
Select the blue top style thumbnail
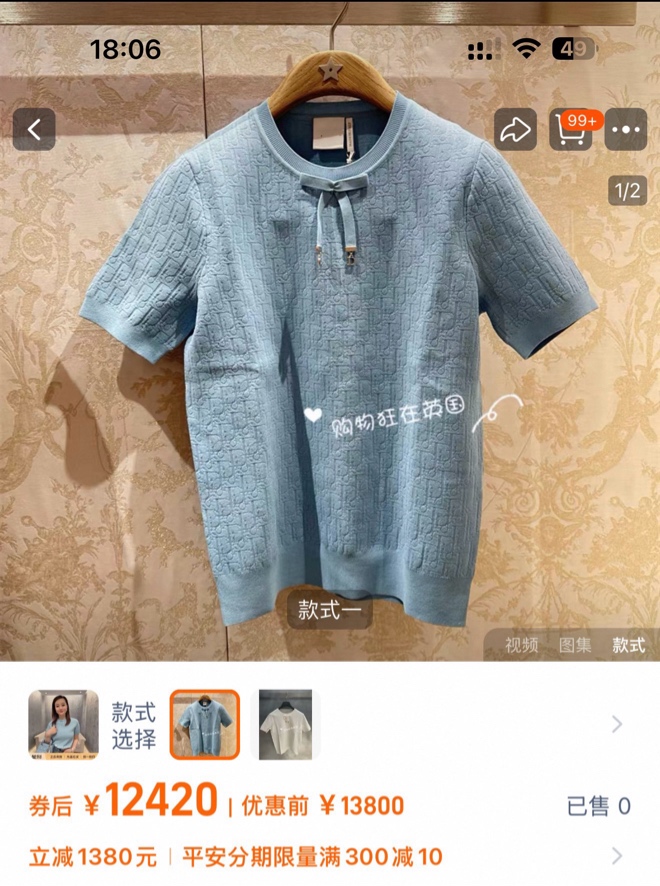(x=205, y=724)
